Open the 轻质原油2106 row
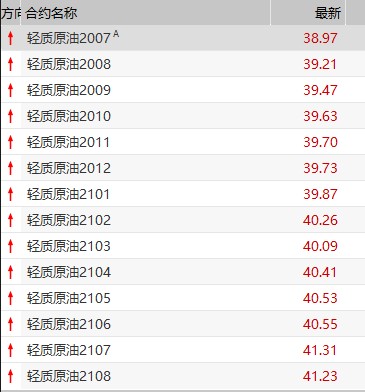Screen dimensions: 365x392 pyautogui.click(x=183, y=324)
